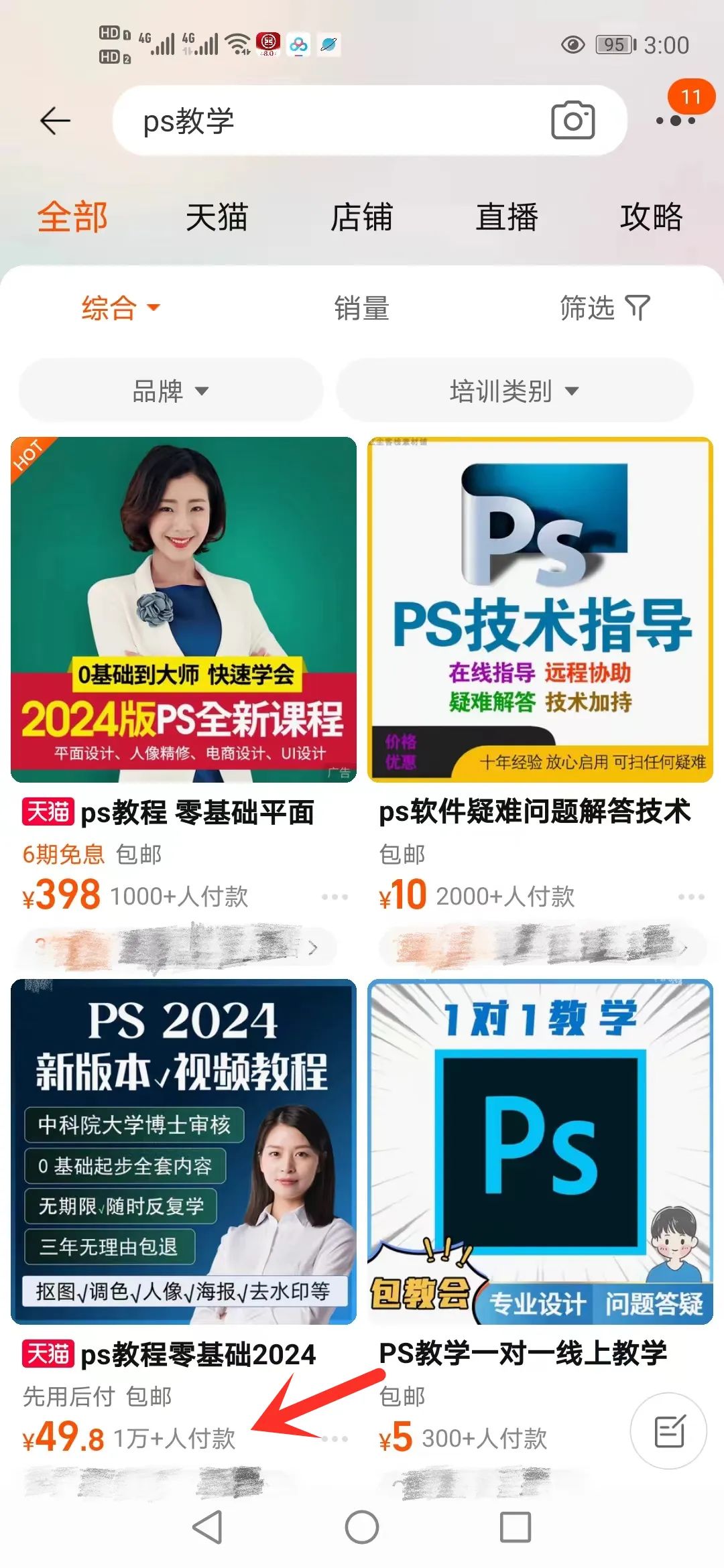Sort results by 销量

362,308
